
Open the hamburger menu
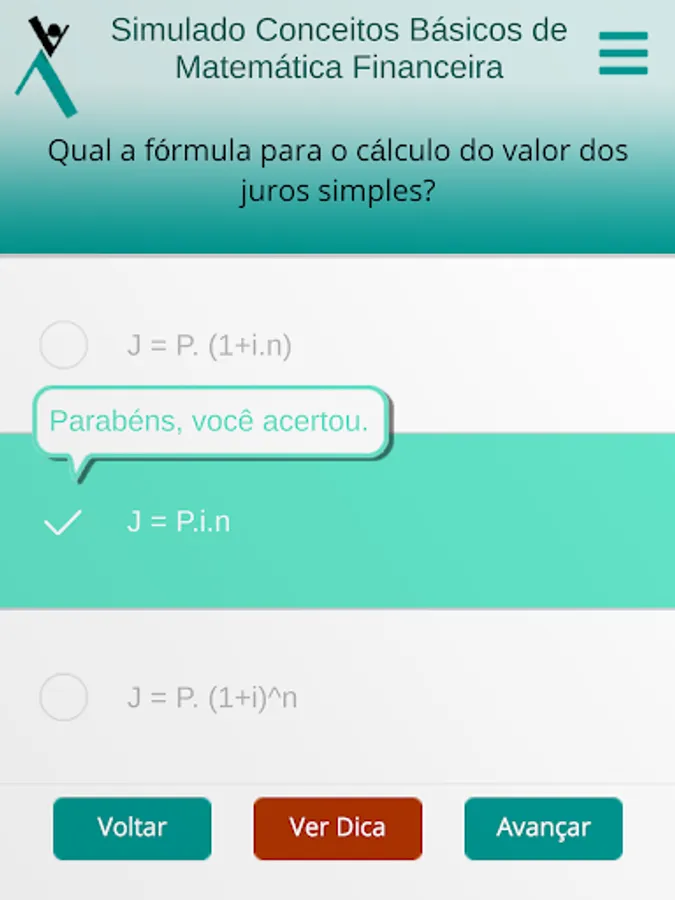(623, 53)
